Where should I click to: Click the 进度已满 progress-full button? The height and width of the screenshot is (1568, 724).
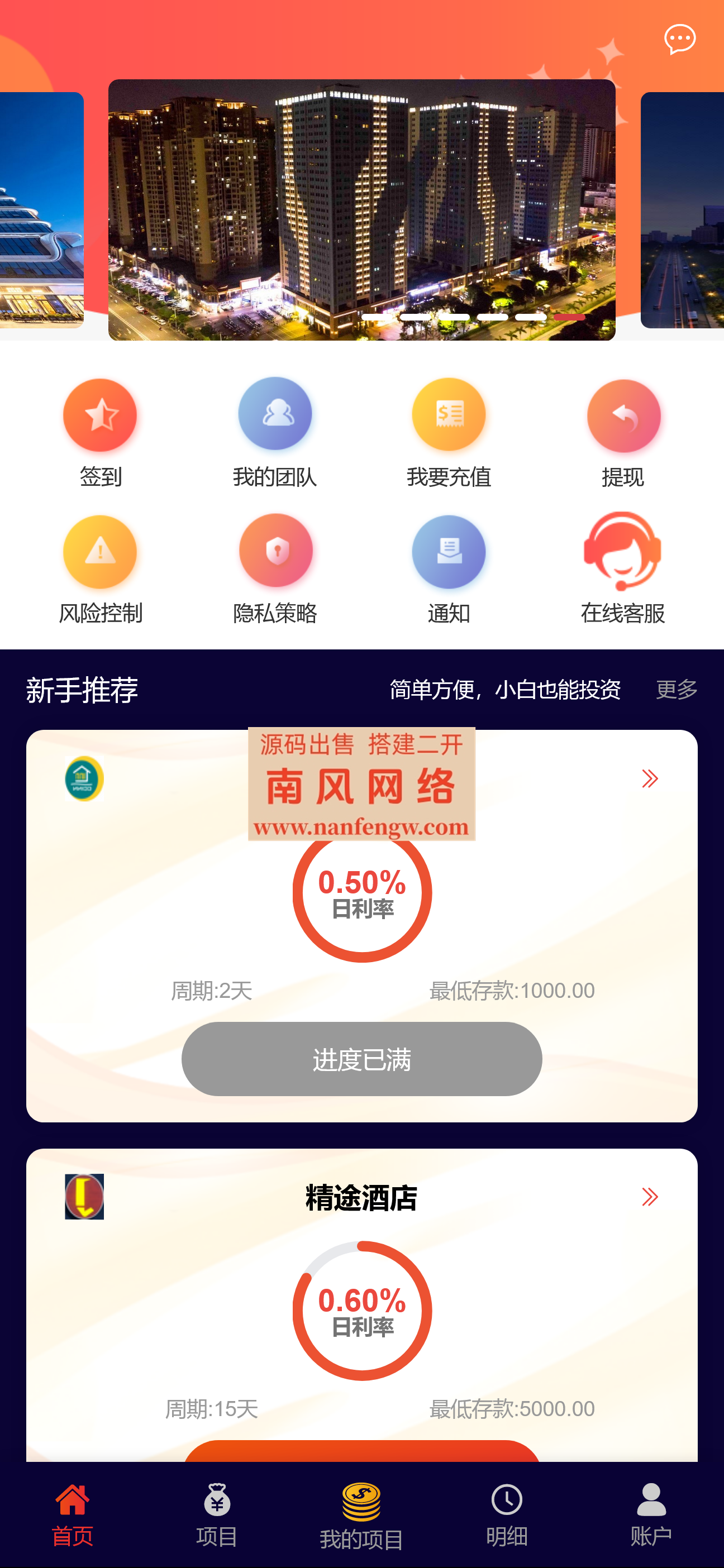pyautogui.click(x=361, y=1059)
